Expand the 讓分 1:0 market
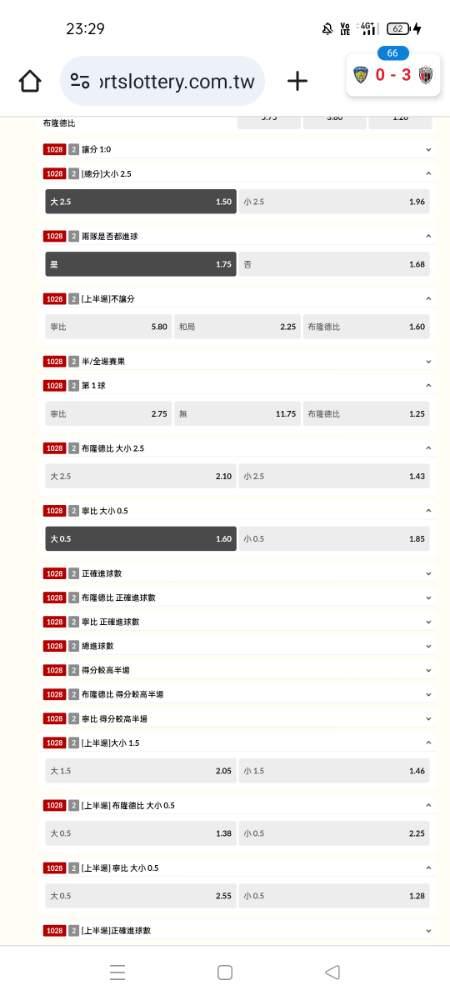Viewport: 450px width, 1000px height. 237,149
